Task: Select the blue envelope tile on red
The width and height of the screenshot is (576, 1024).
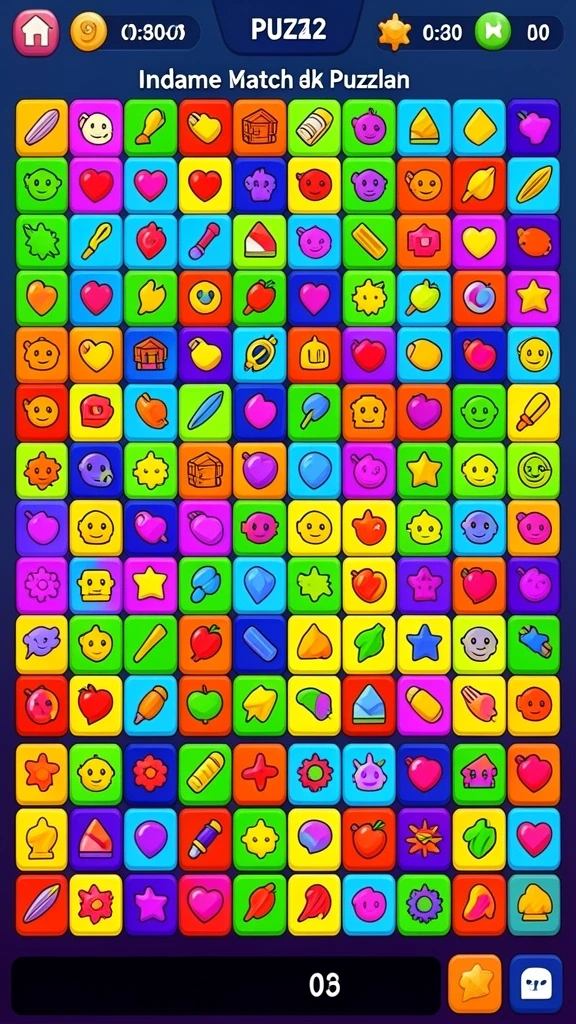Action: tap(369, 706)
